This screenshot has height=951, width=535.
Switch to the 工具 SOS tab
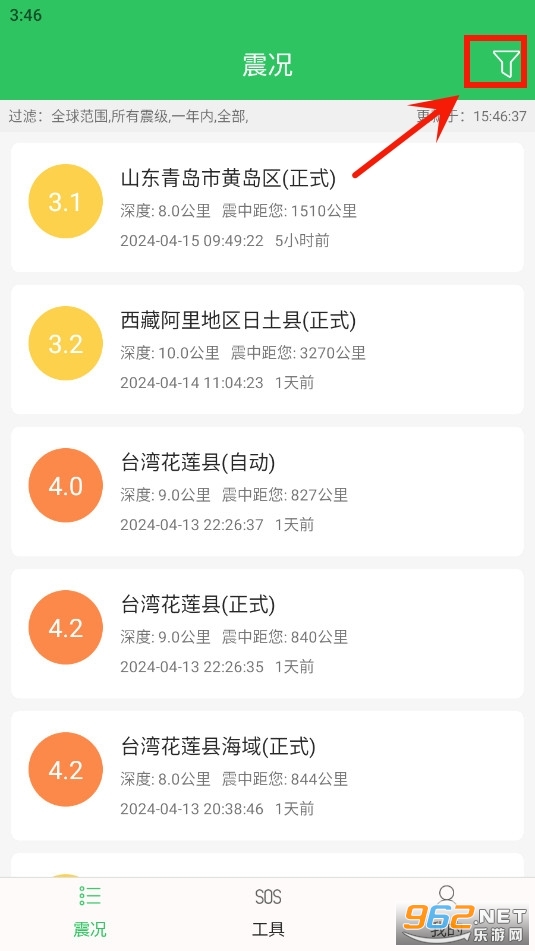coord(268,912)
